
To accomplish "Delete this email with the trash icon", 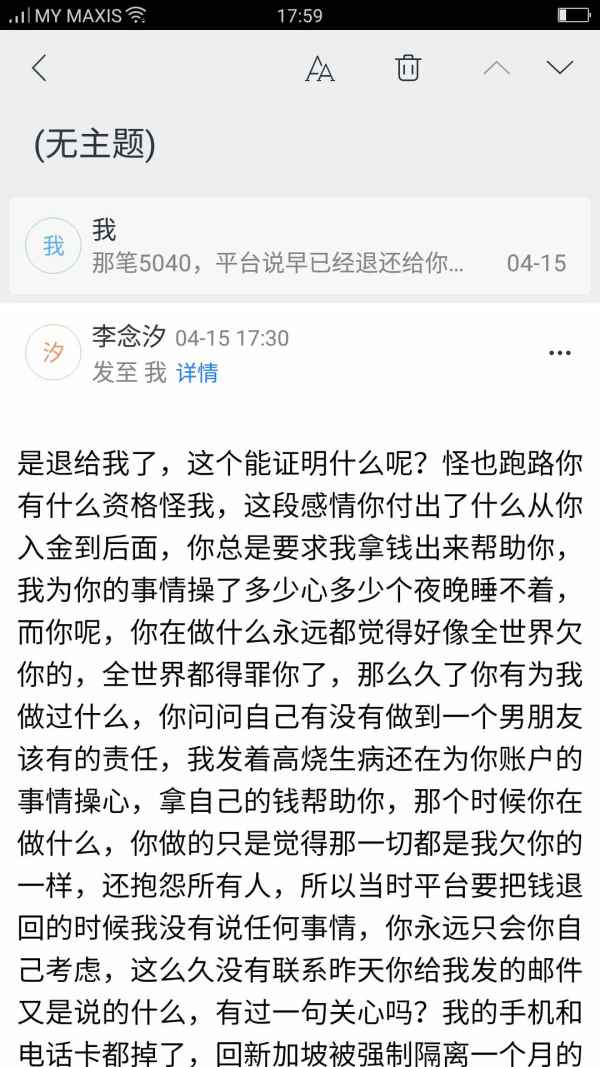I will [x=407, y=67].
